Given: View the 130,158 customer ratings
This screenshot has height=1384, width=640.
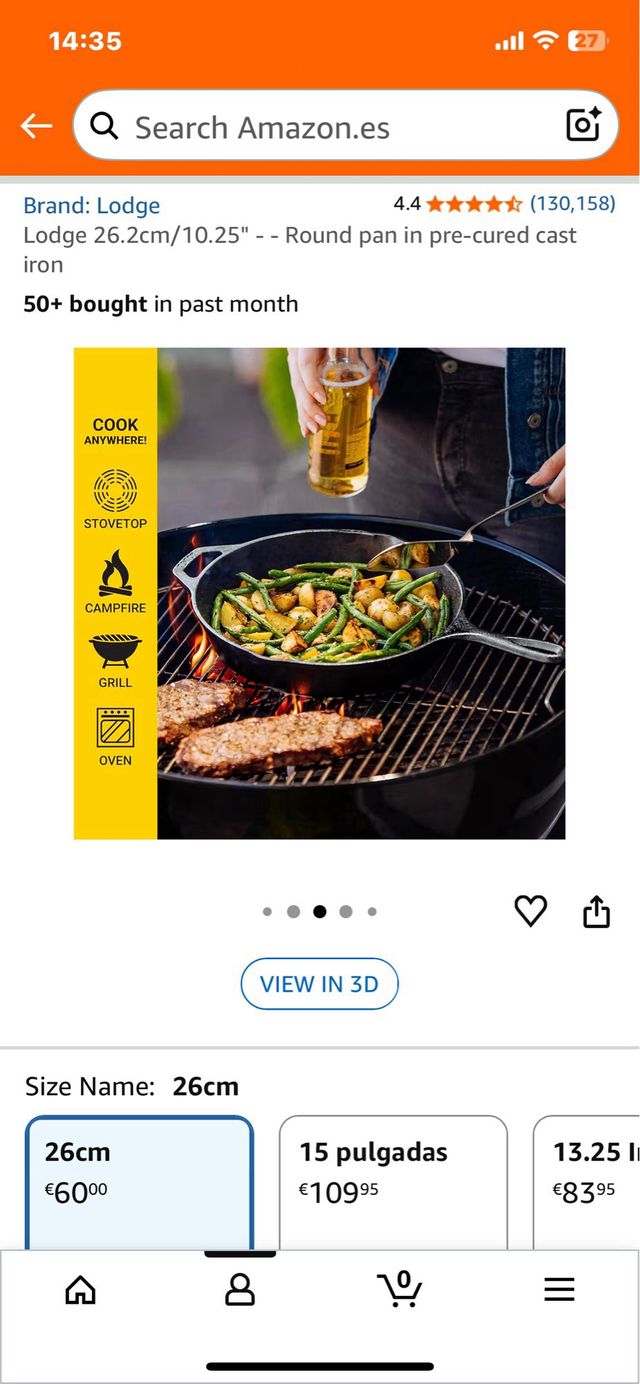Looking at the screenshot, I should 572,204.
